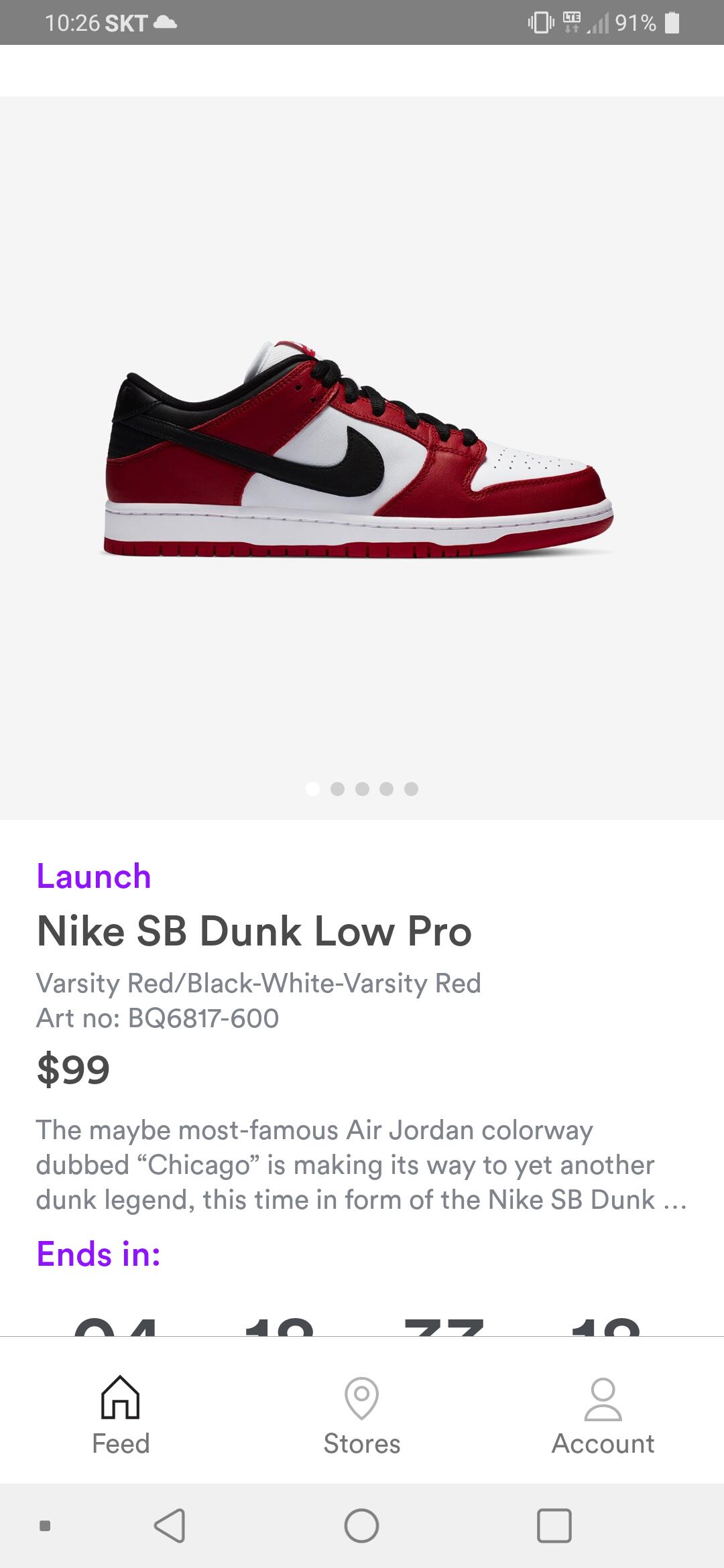This screenshot has width=724, height=1568.
Task: Open the Nike SB Dunk shoe image
Action: tap(359, 450)
